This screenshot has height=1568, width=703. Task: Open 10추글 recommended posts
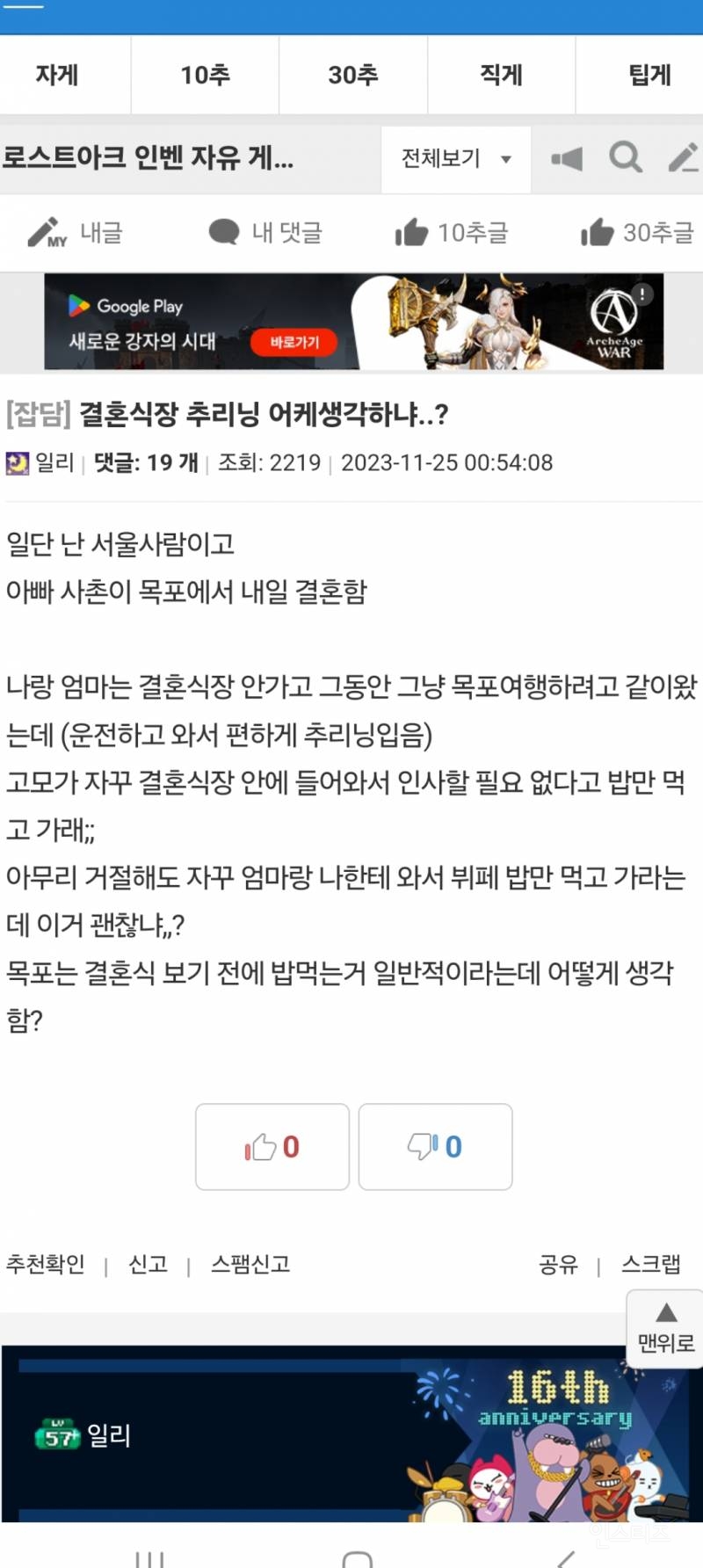click(452, 233)
